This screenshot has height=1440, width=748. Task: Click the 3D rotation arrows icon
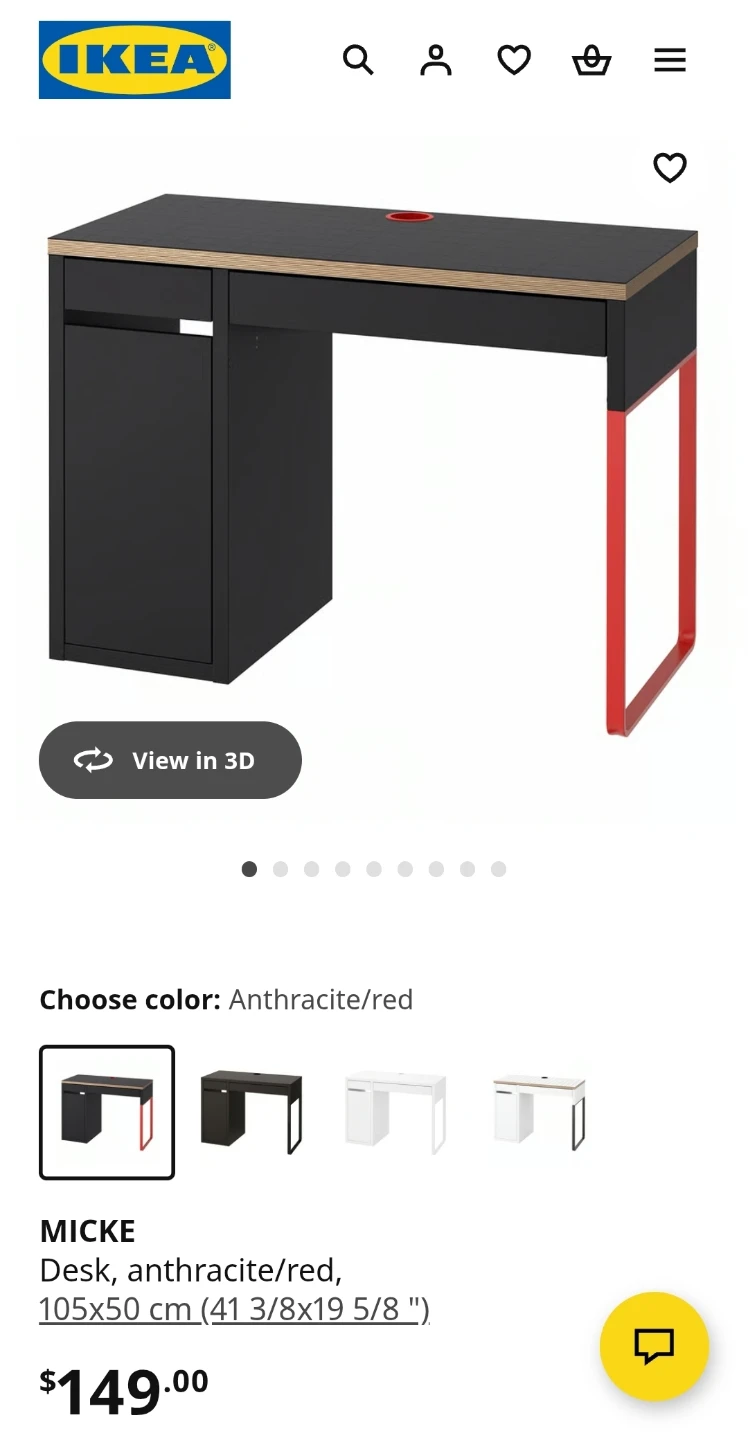coord(93,760)
